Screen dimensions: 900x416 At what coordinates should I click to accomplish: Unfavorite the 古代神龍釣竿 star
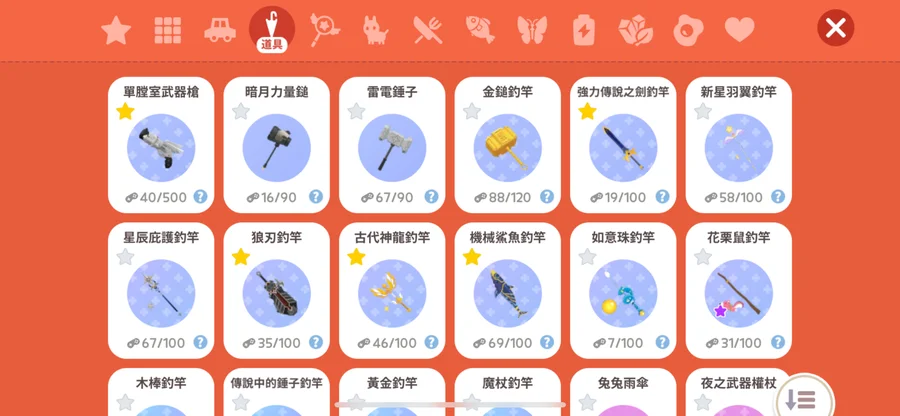356,257
